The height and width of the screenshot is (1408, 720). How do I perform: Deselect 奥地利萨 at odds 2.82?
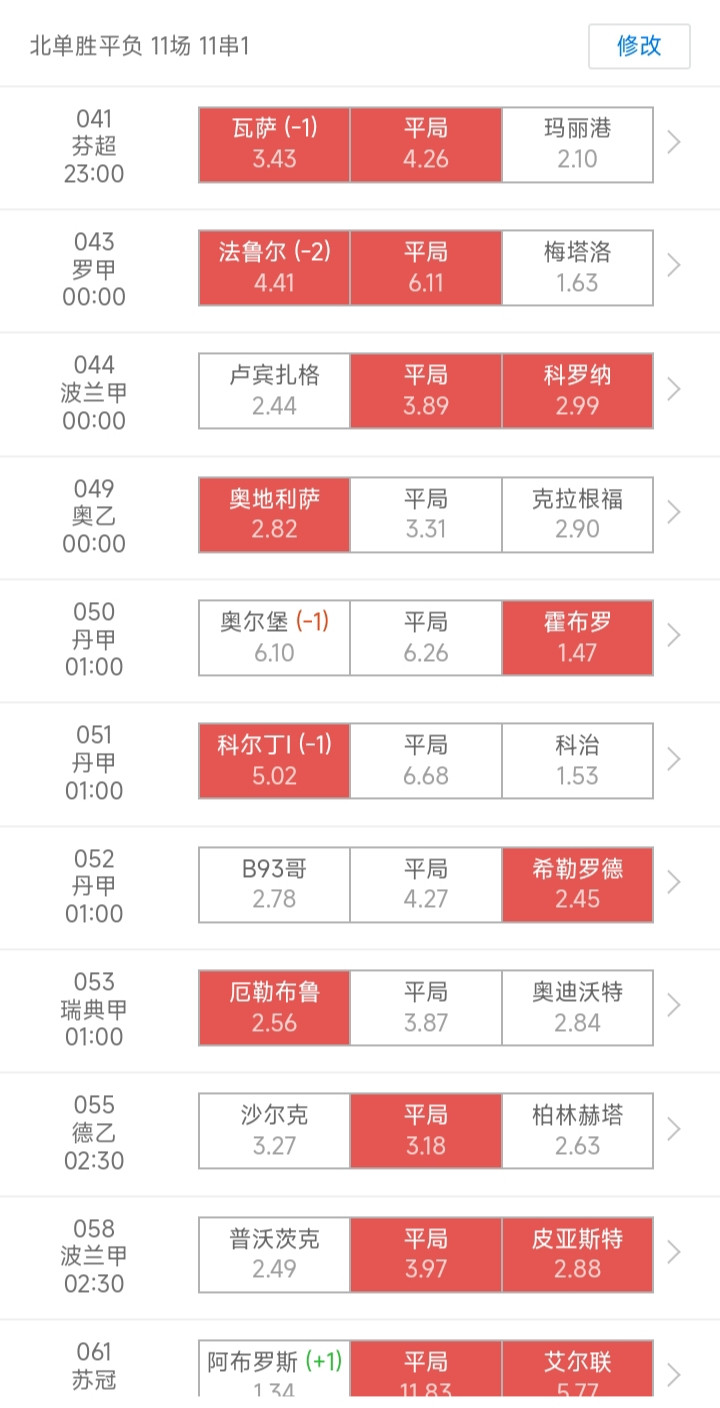[274, 514]
